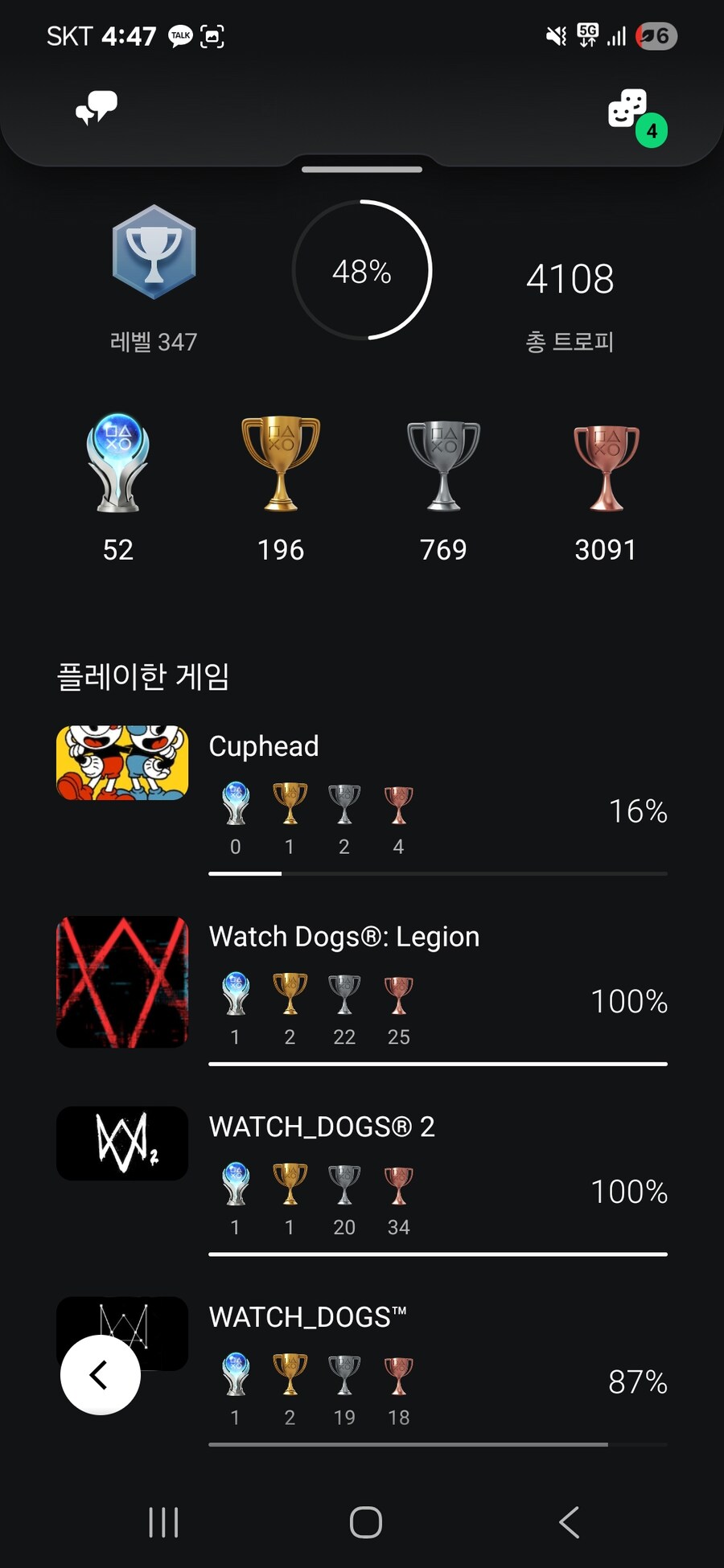
Task: Open recent apps from navigation bar
Action: pyautogui.click(x=163, y=1521)
